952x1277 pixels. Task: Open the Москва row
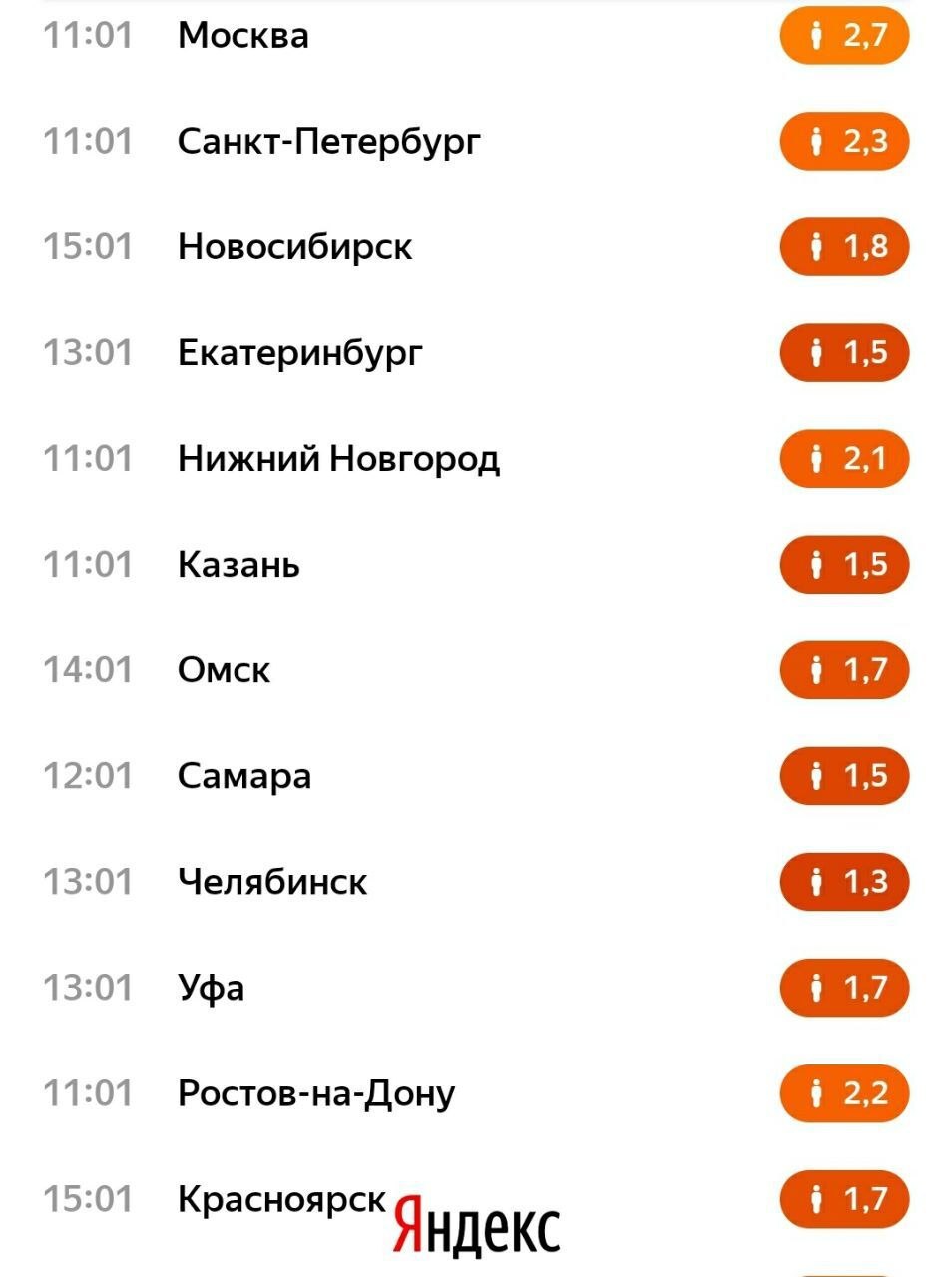243,36
